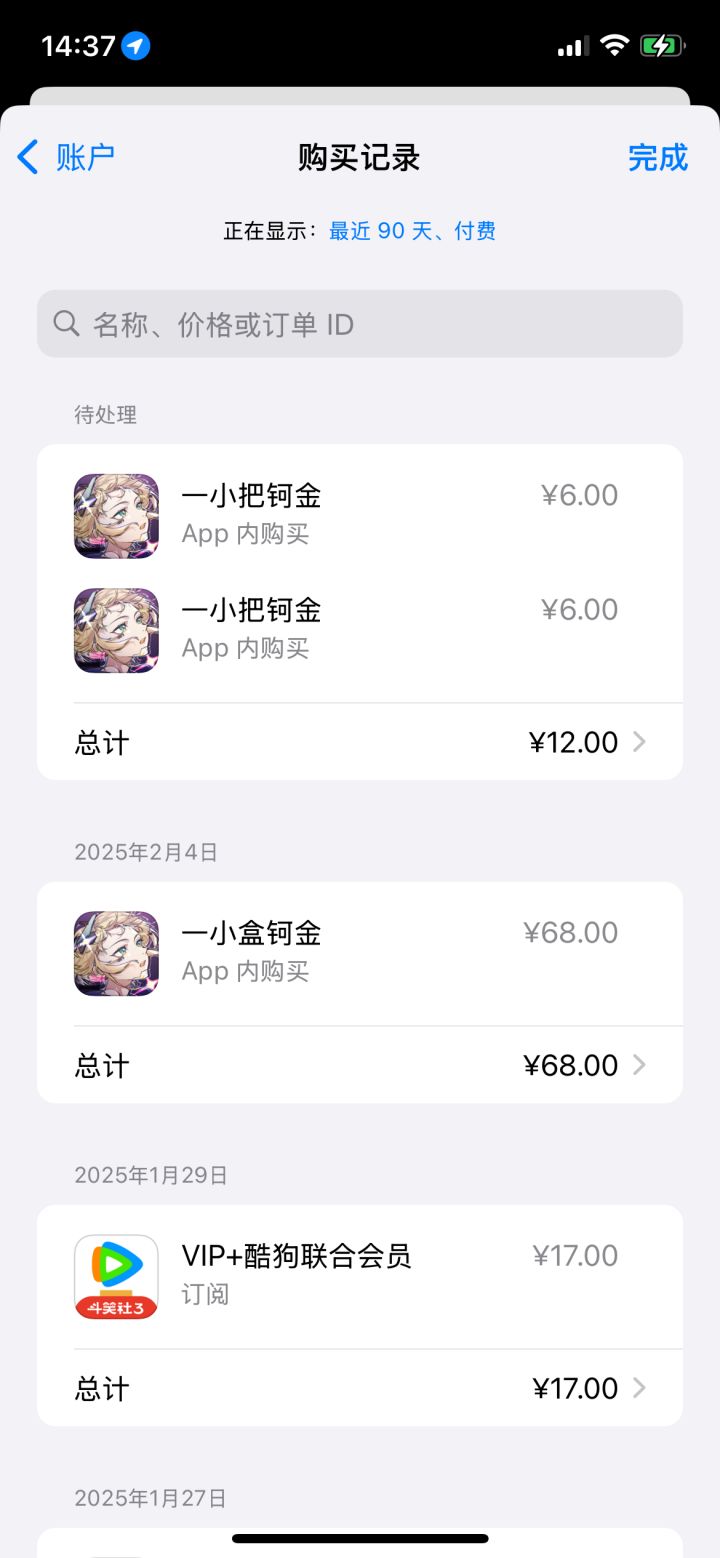720x1558 pixels.
Task: Change the 最近 90 天、付费 filter
Action: click(412, 231)
